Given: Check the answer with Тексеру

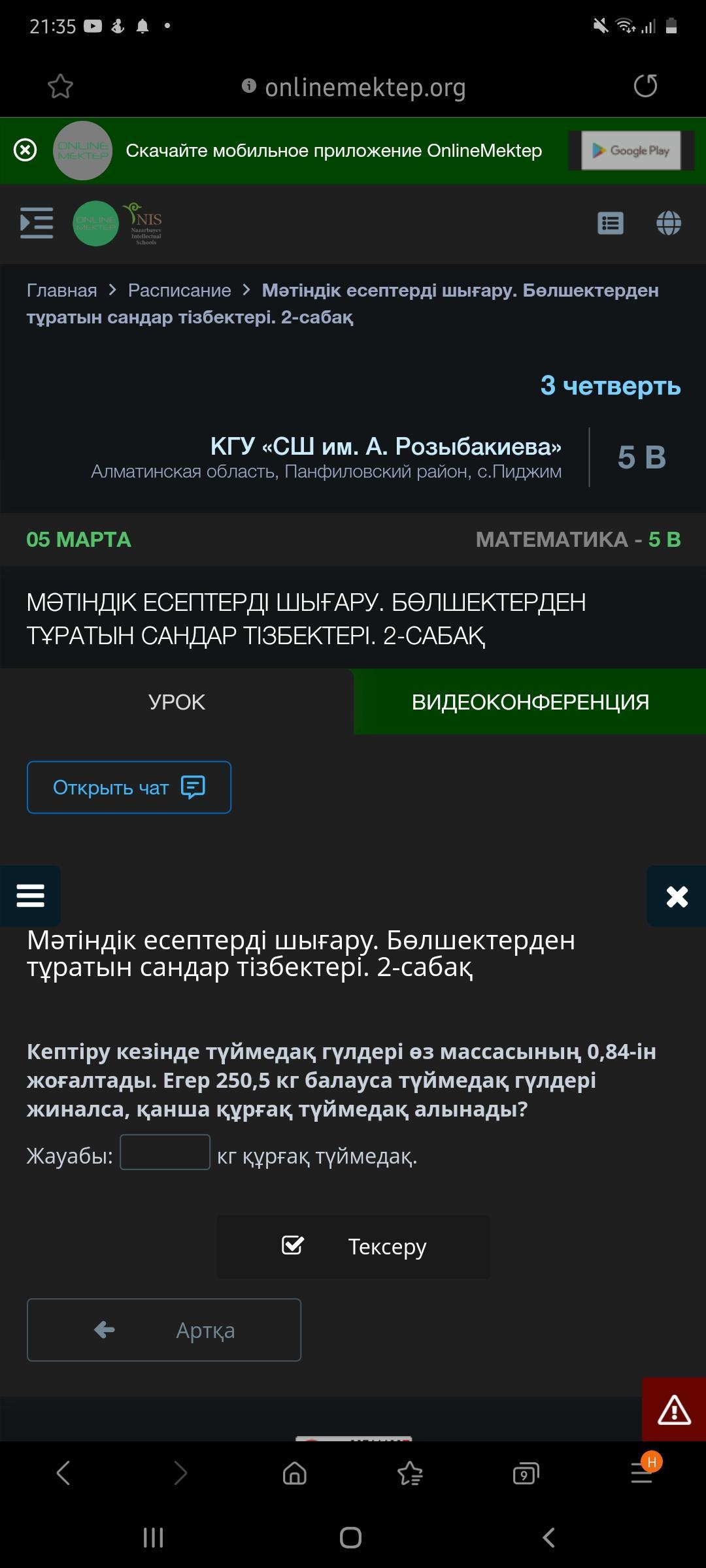Looking at the screenshot, I should tap(354, 1247).
